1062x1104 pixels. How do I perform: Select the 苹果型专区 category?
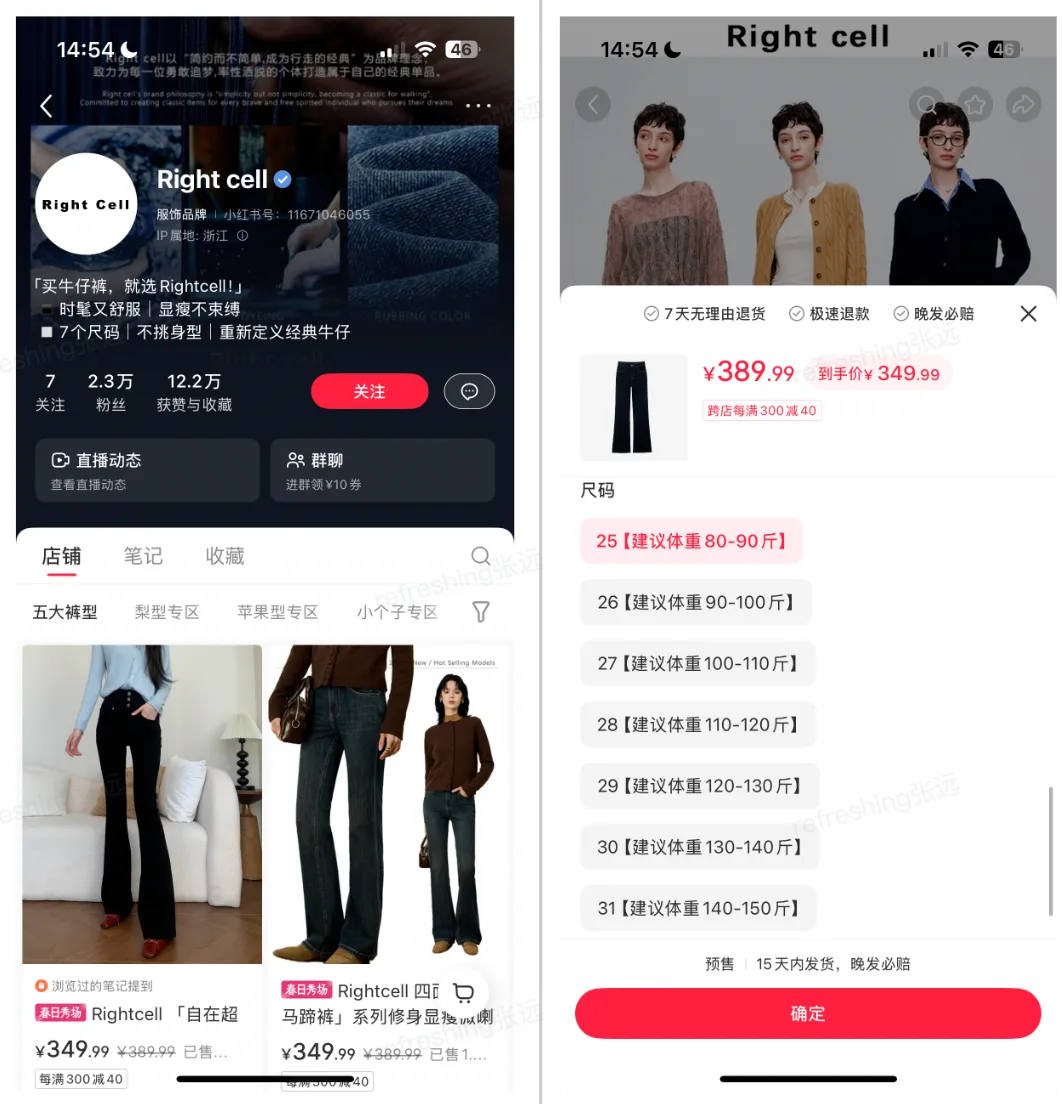[x=277, y=612]
